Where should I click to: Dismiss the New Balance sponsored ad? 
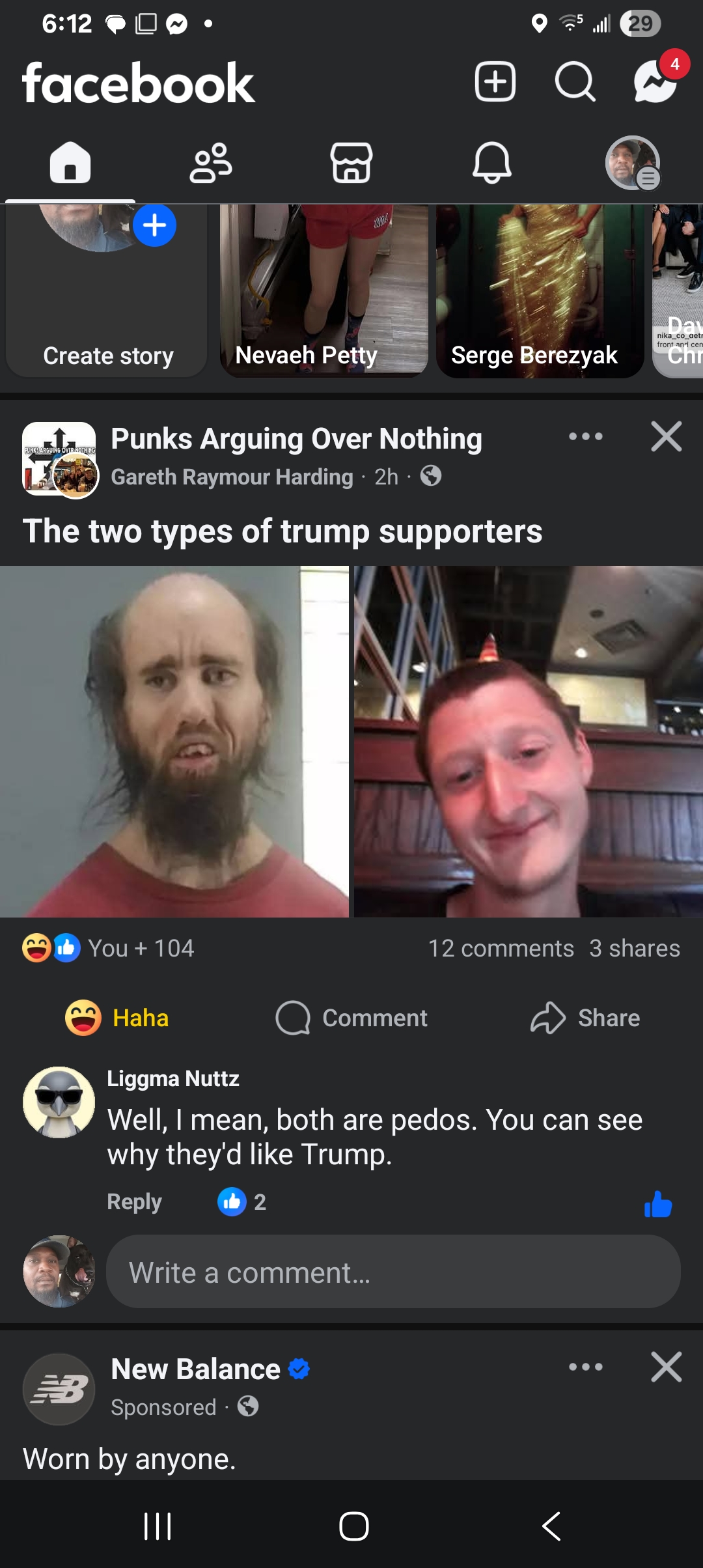tap(666, 1367)
